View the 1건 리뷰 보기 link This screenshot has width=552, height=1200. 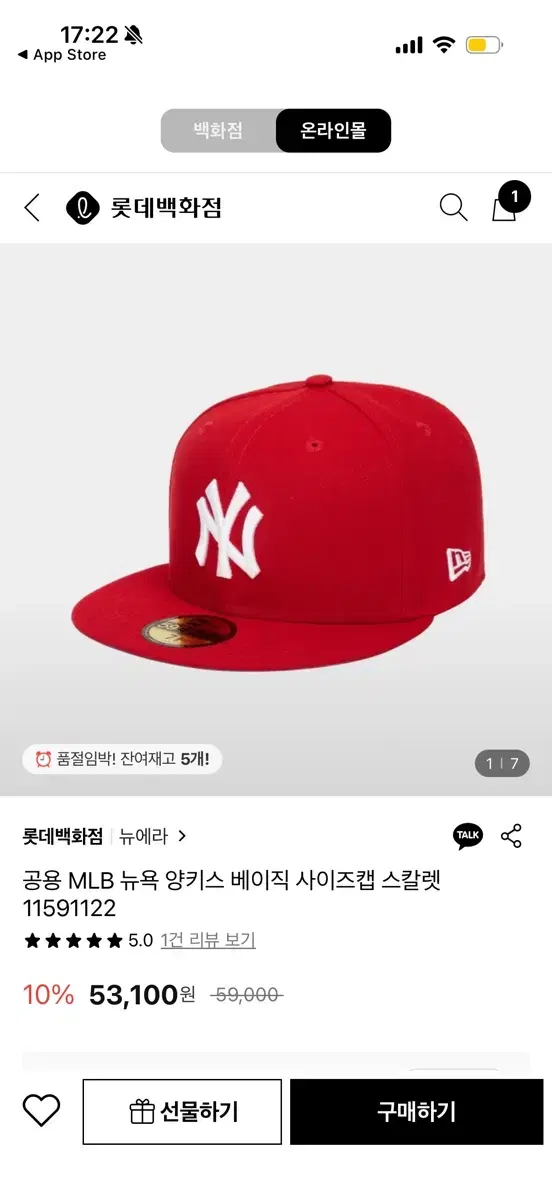(x=208, y=940)
